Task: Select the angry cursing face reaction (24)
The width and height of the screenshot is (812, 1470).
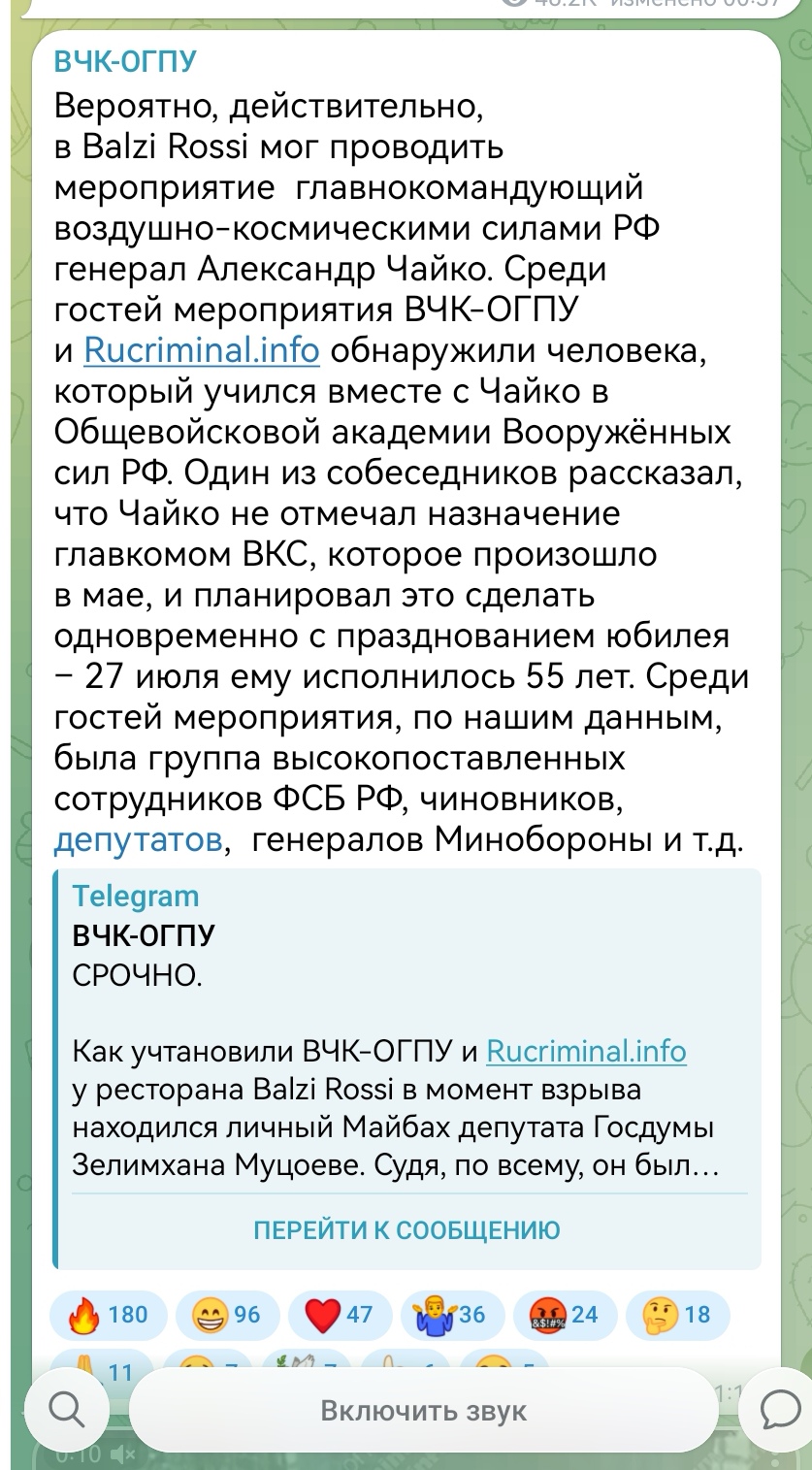Action: (x=565, y=1315)
